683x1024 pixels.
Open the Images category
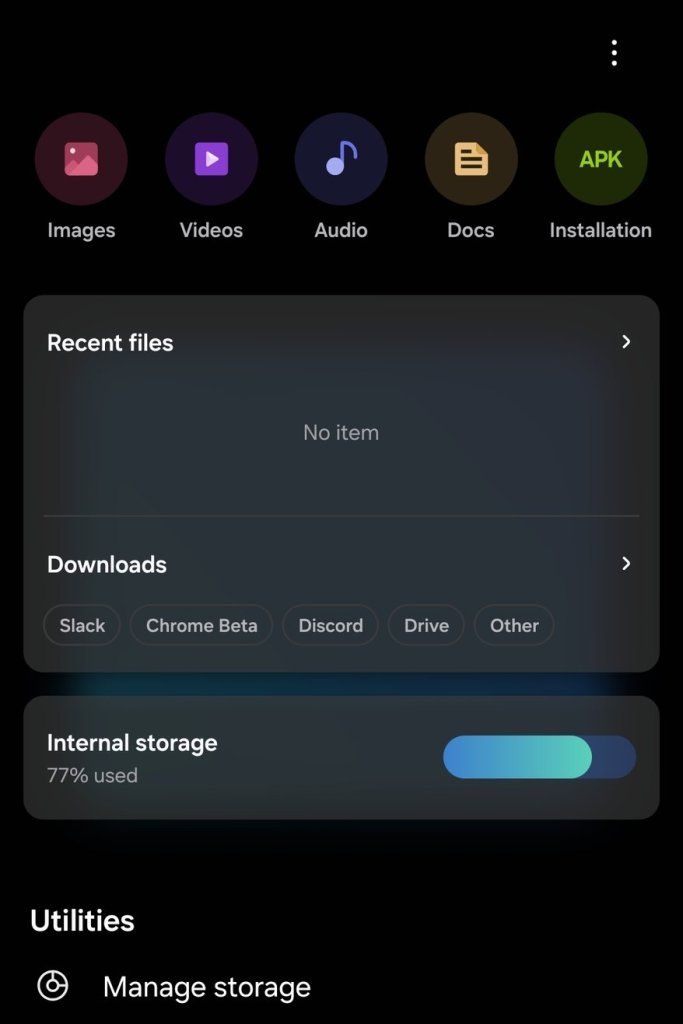[x=81, y=160]
